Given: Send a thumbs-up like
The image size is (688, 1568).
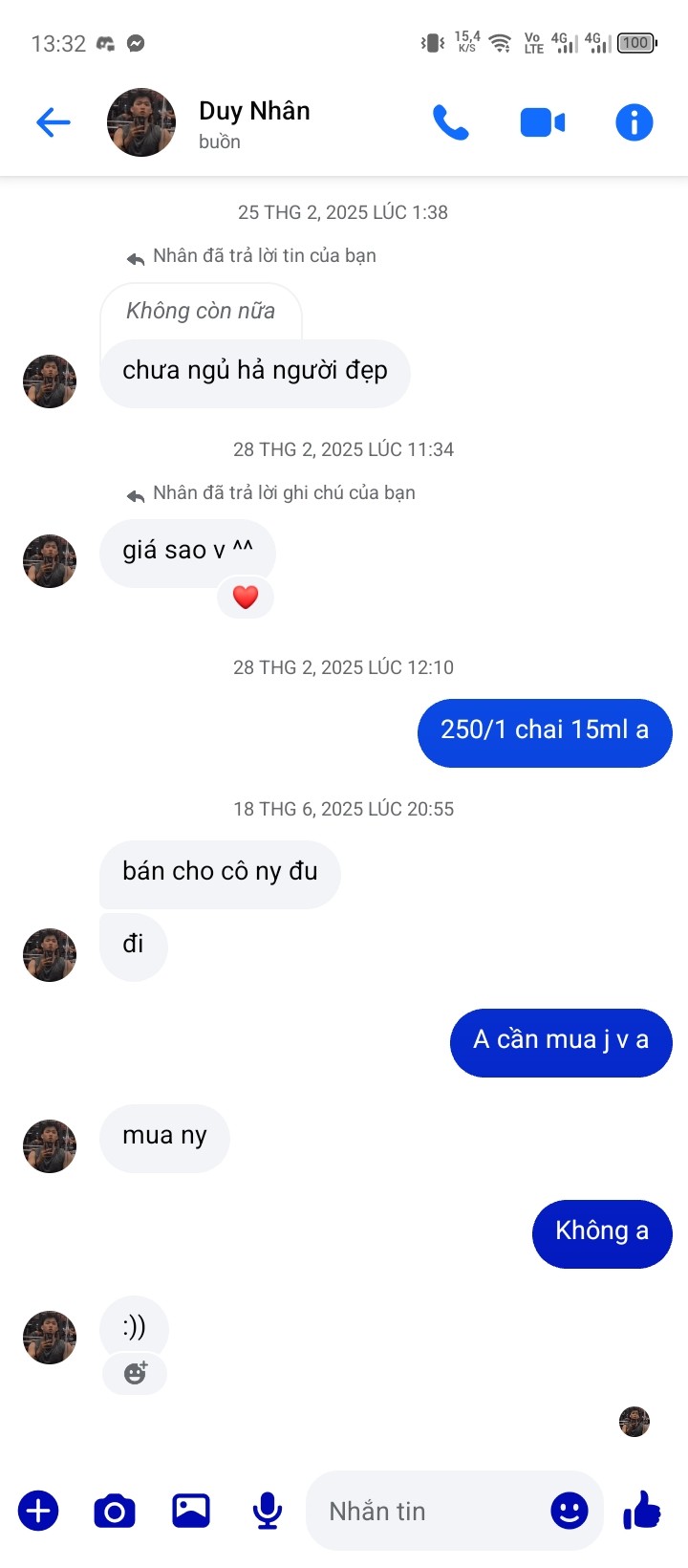Looking at the screenshot, I should point(642,1511).
